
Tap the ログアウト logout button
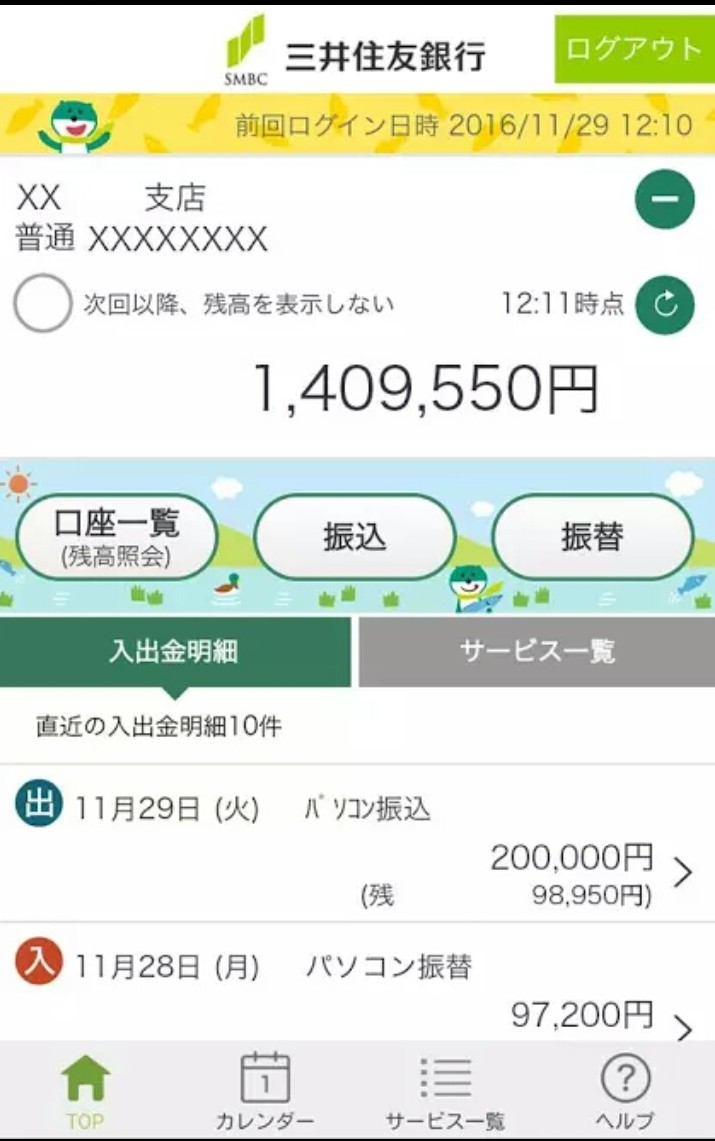pyautogui.click(x=634, y=49)
